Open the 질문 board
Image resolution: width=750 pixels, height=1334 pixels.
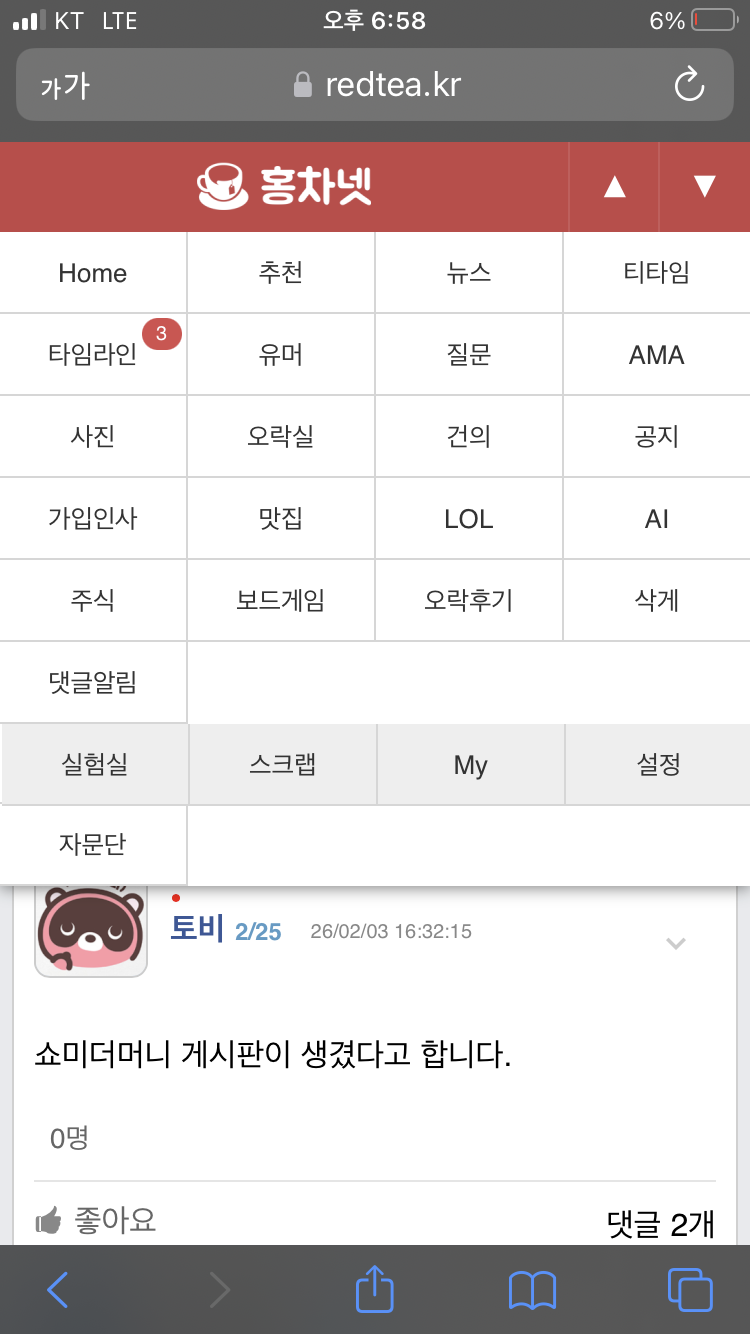pos(469,355)
